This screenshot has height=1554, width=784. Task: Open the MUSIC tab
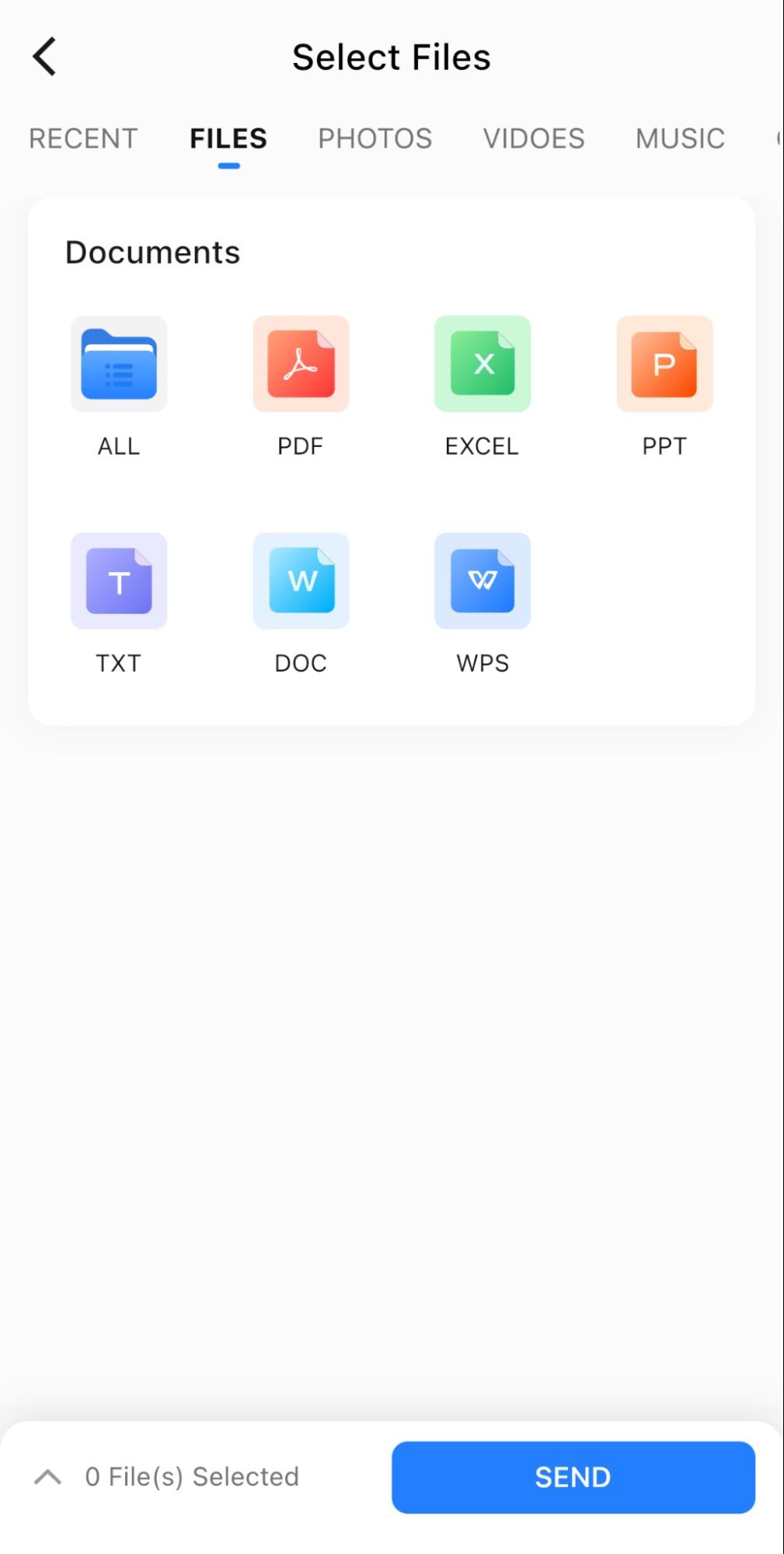[680, 138]
